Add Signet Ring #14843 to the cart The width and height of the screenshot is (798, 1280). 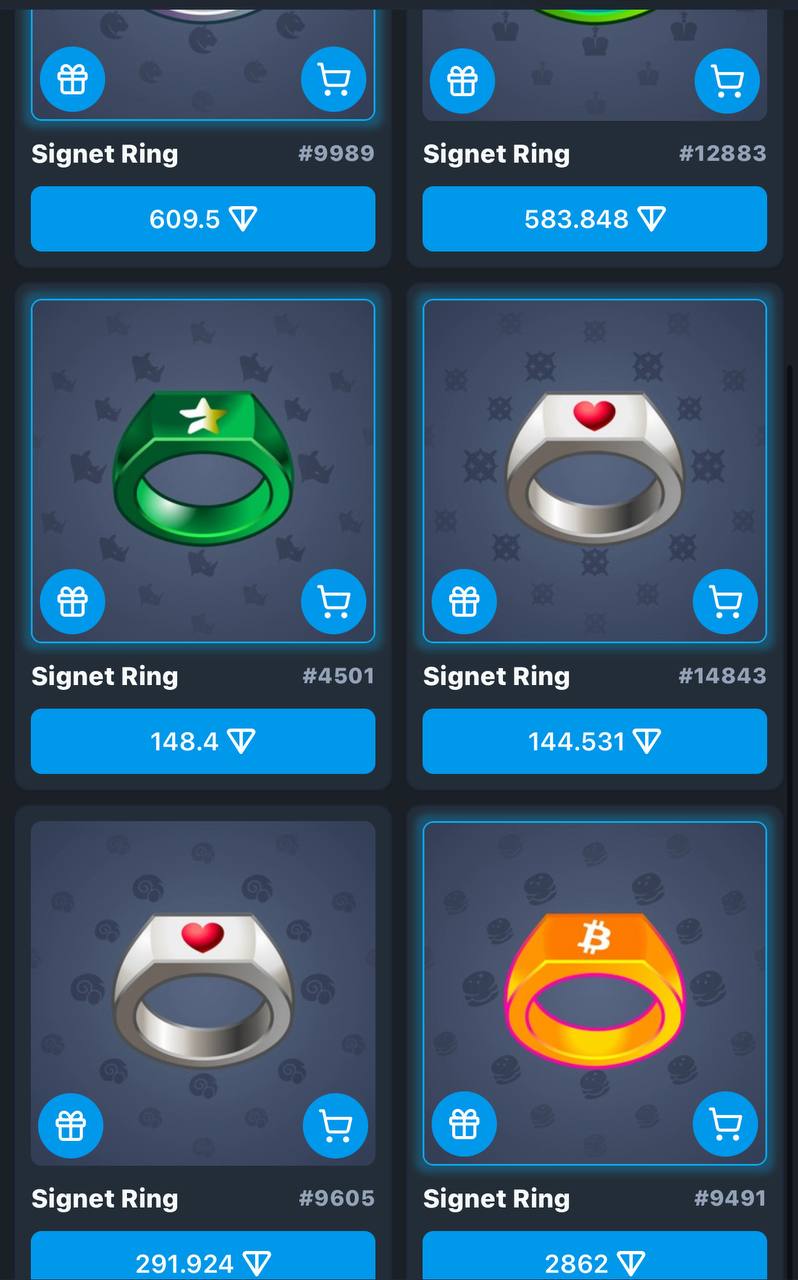pos(725,601)
